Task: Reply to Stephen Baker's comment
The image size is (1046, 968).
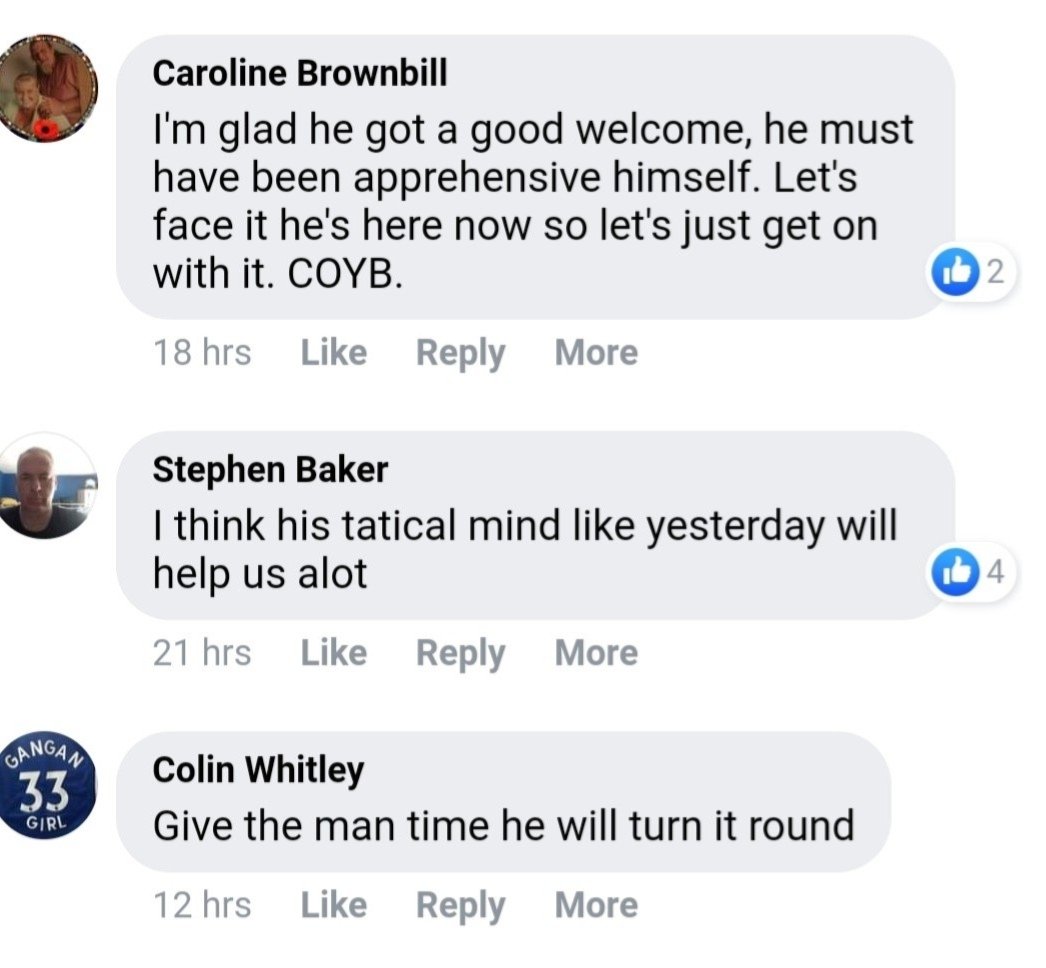Action: tap(460, 653)
